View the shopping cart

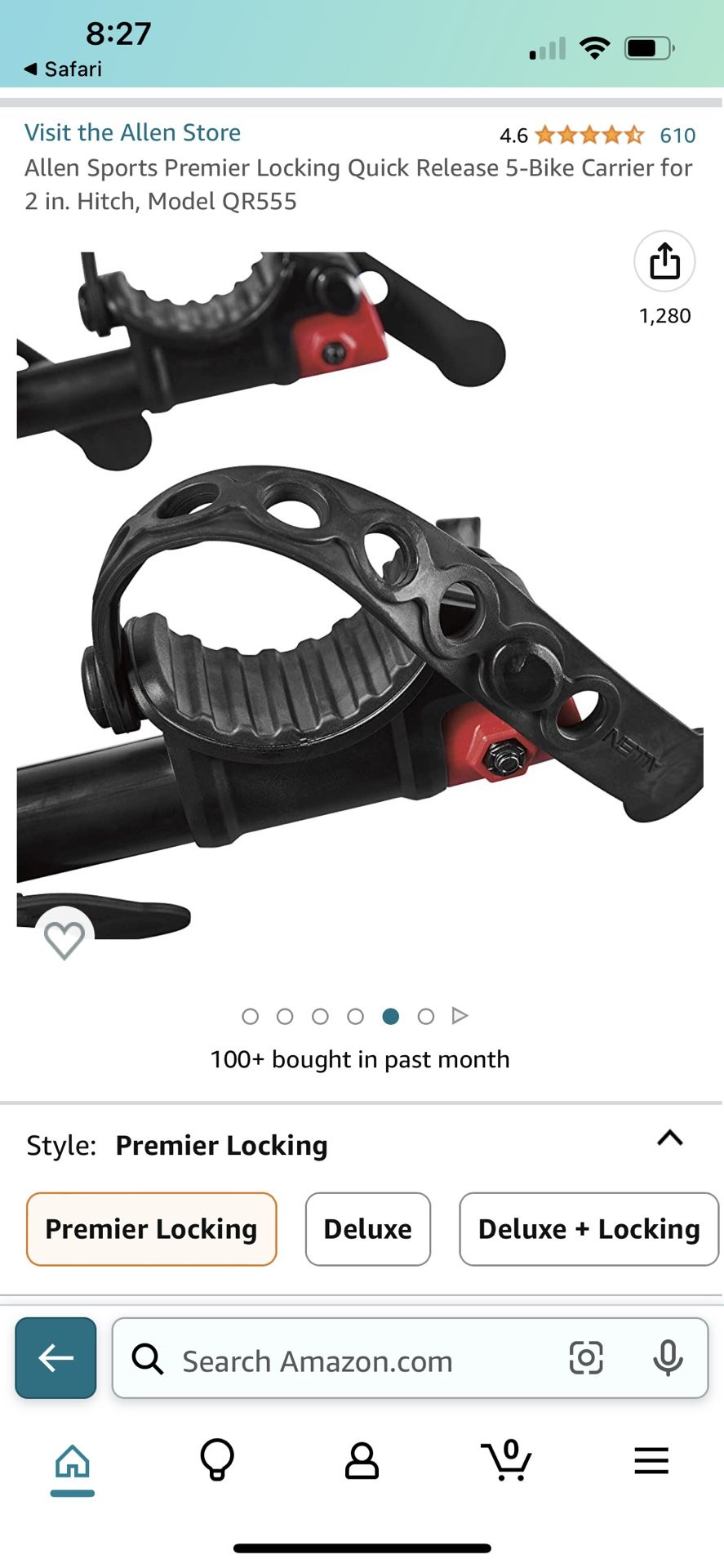(507, 1460)
